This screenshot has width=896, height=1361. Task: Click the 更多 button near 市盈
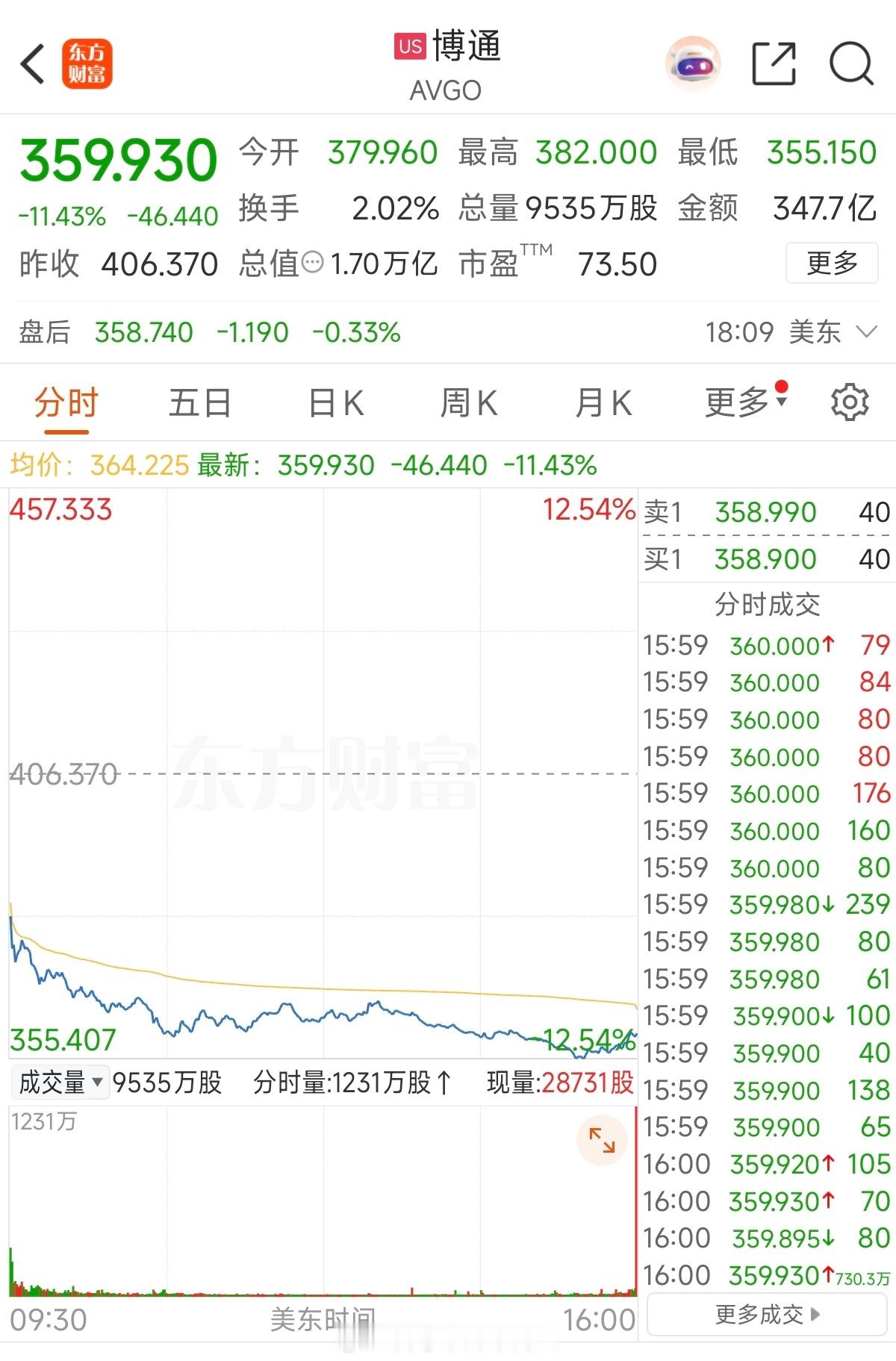832,264
